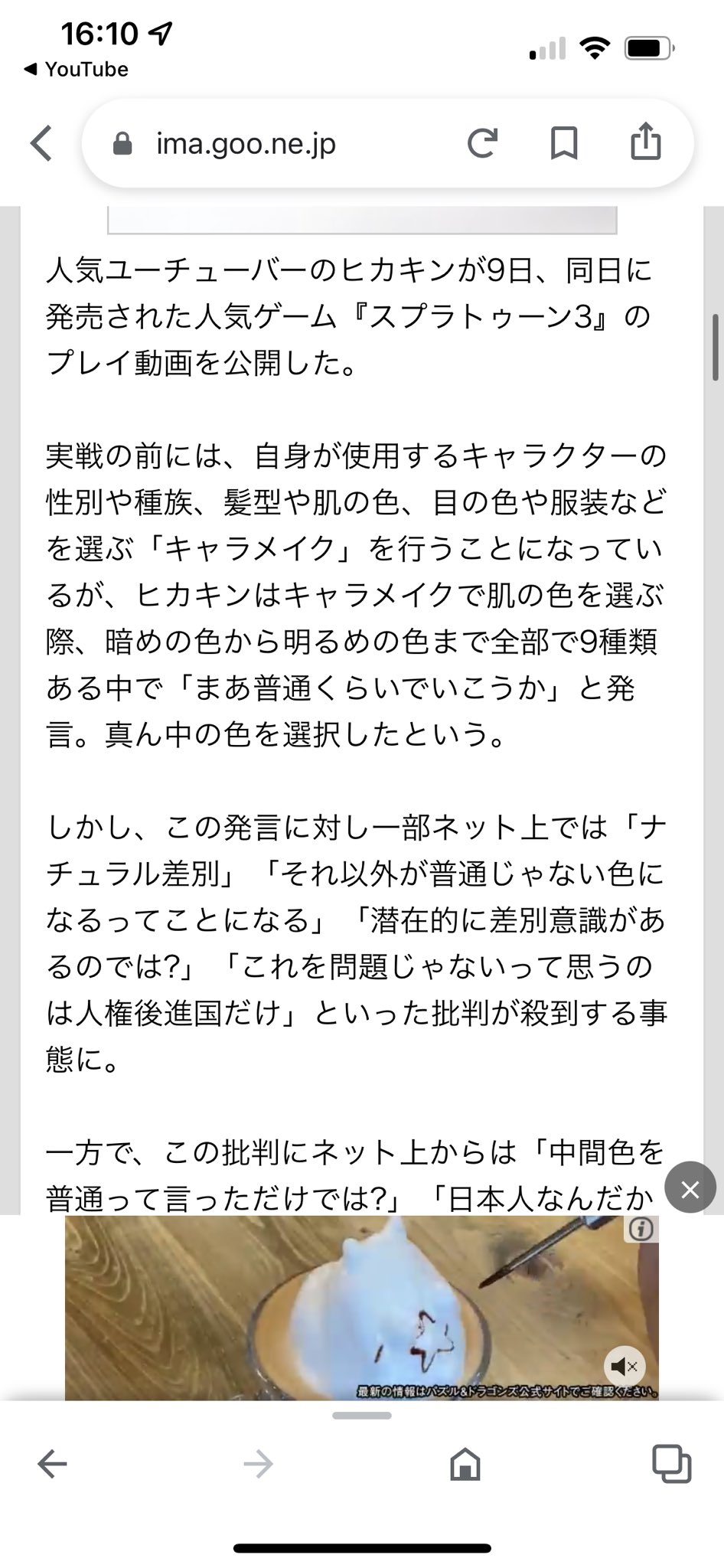
Task: Open the ad info icon
Action: (x=641, y=1230)
